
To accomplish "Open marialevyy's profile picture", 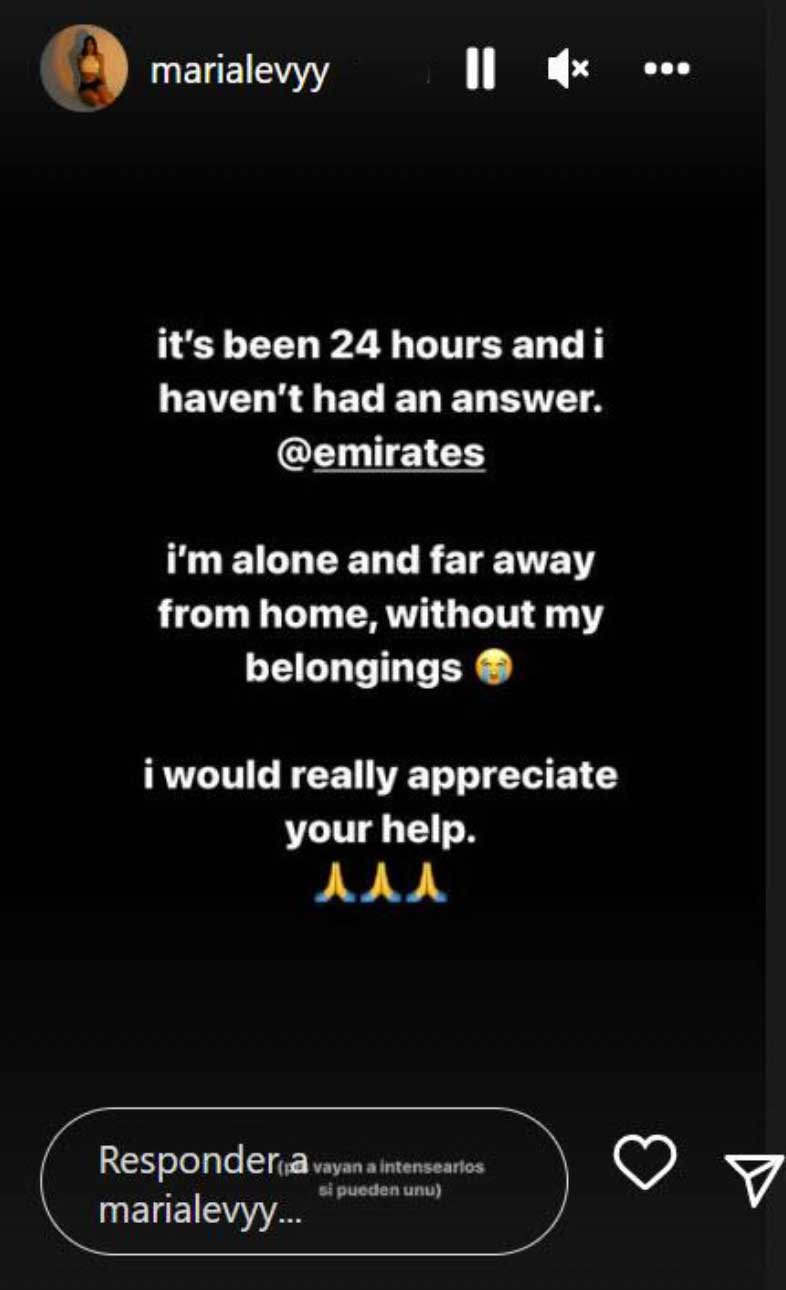I will click(84, 69).
